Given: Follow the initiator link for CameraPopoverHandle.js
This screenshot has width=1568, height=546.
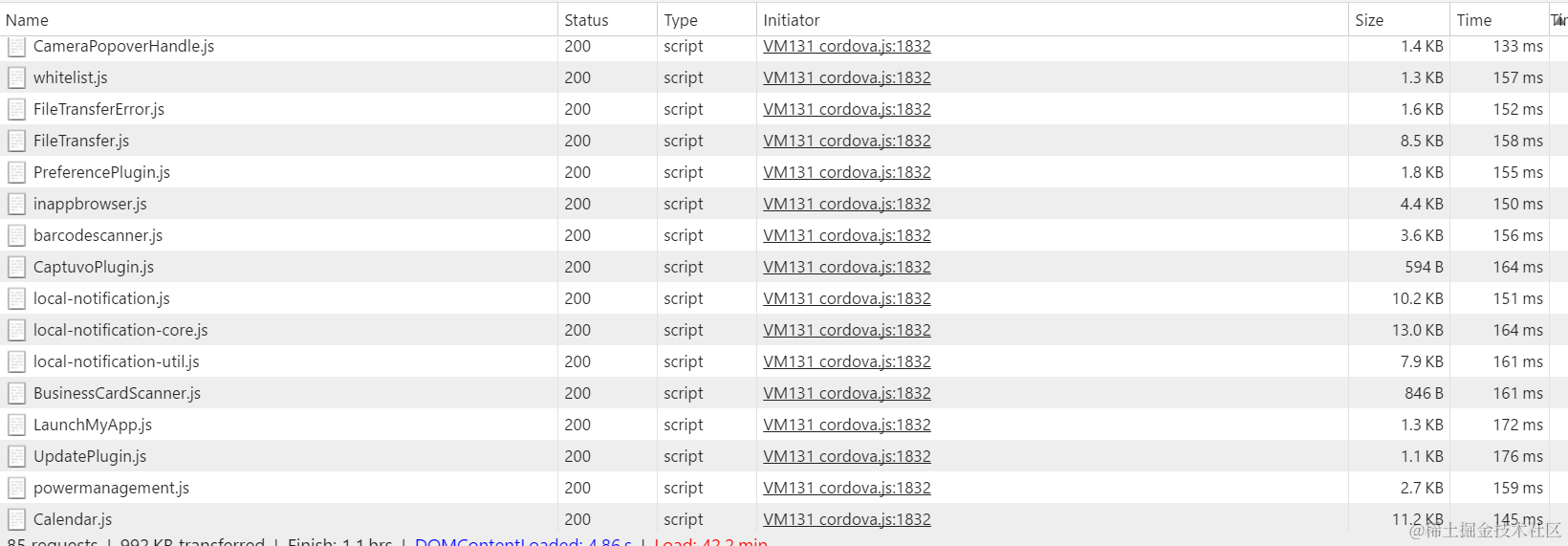Looking at the screenshot, I should click(846, 46).
